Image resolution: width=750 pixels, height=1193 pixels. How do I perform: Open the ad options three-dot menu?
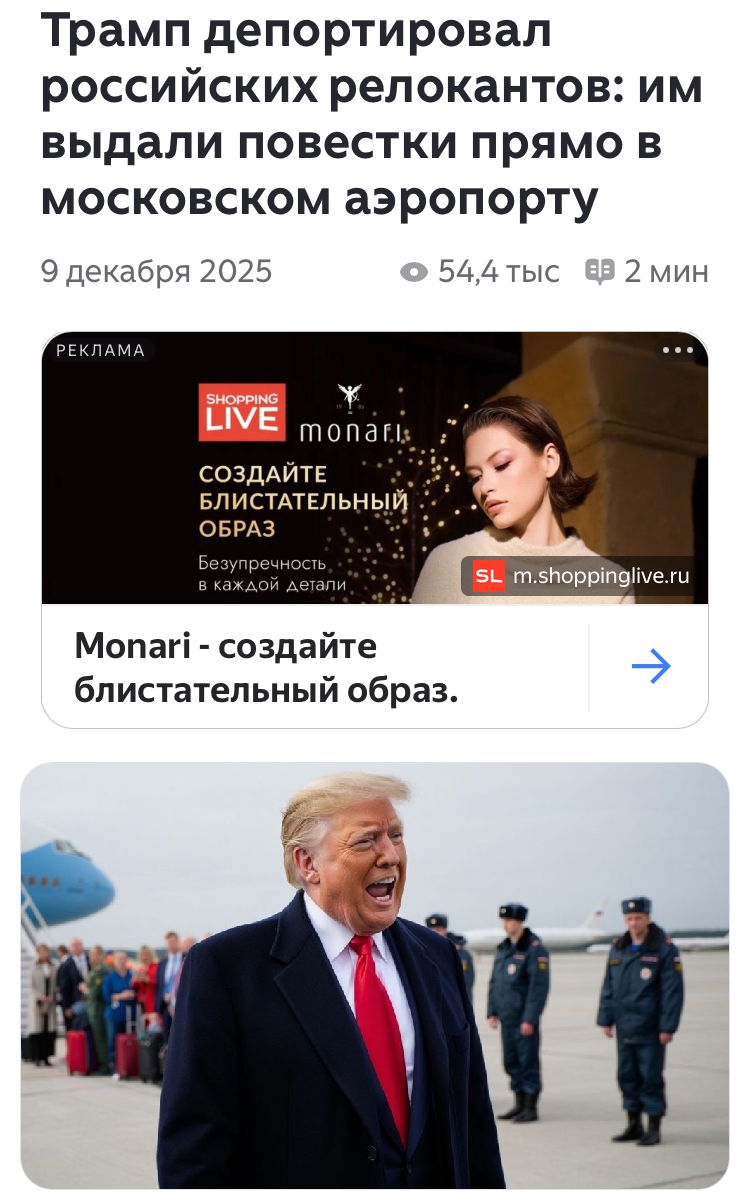coord(677,350)
